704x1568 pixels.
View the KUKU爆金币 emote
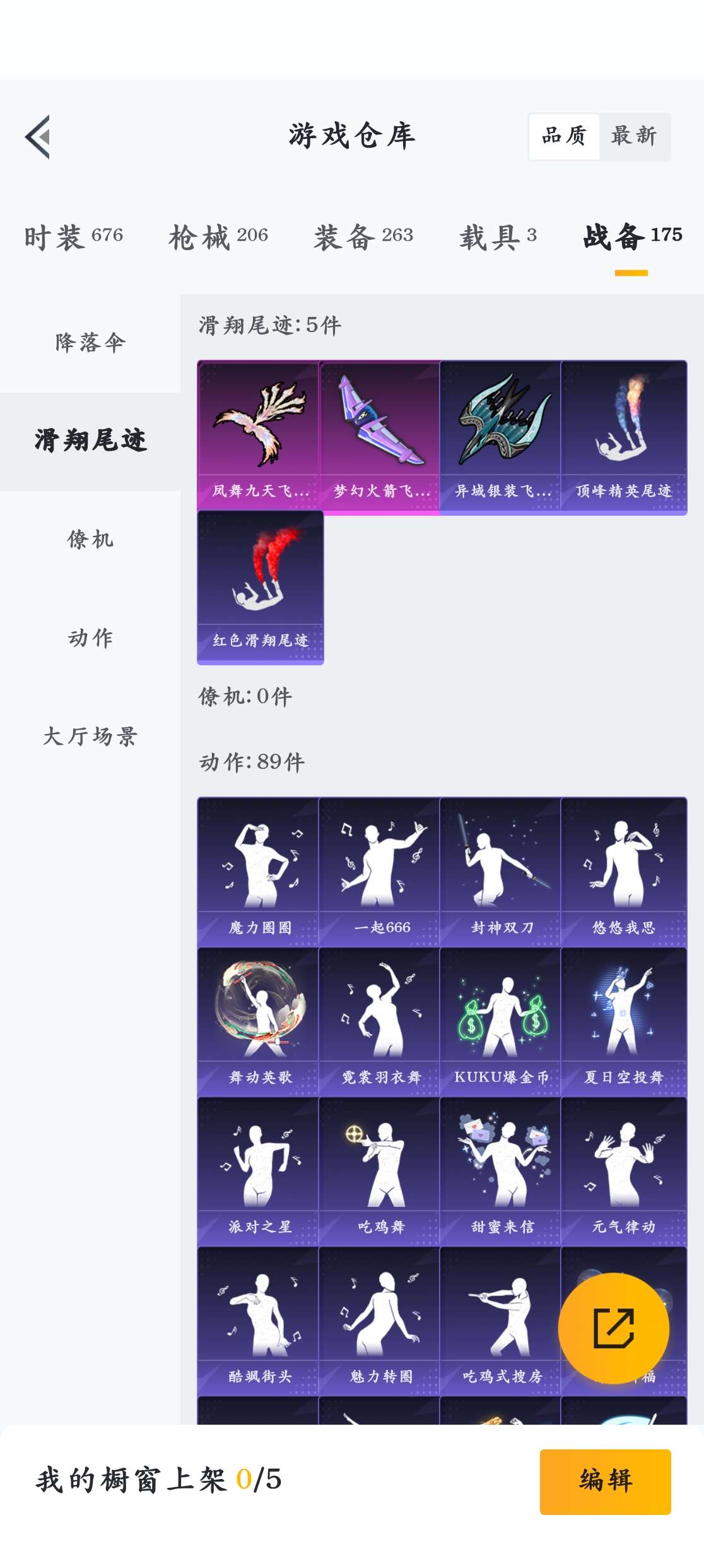click(500, 1021)
